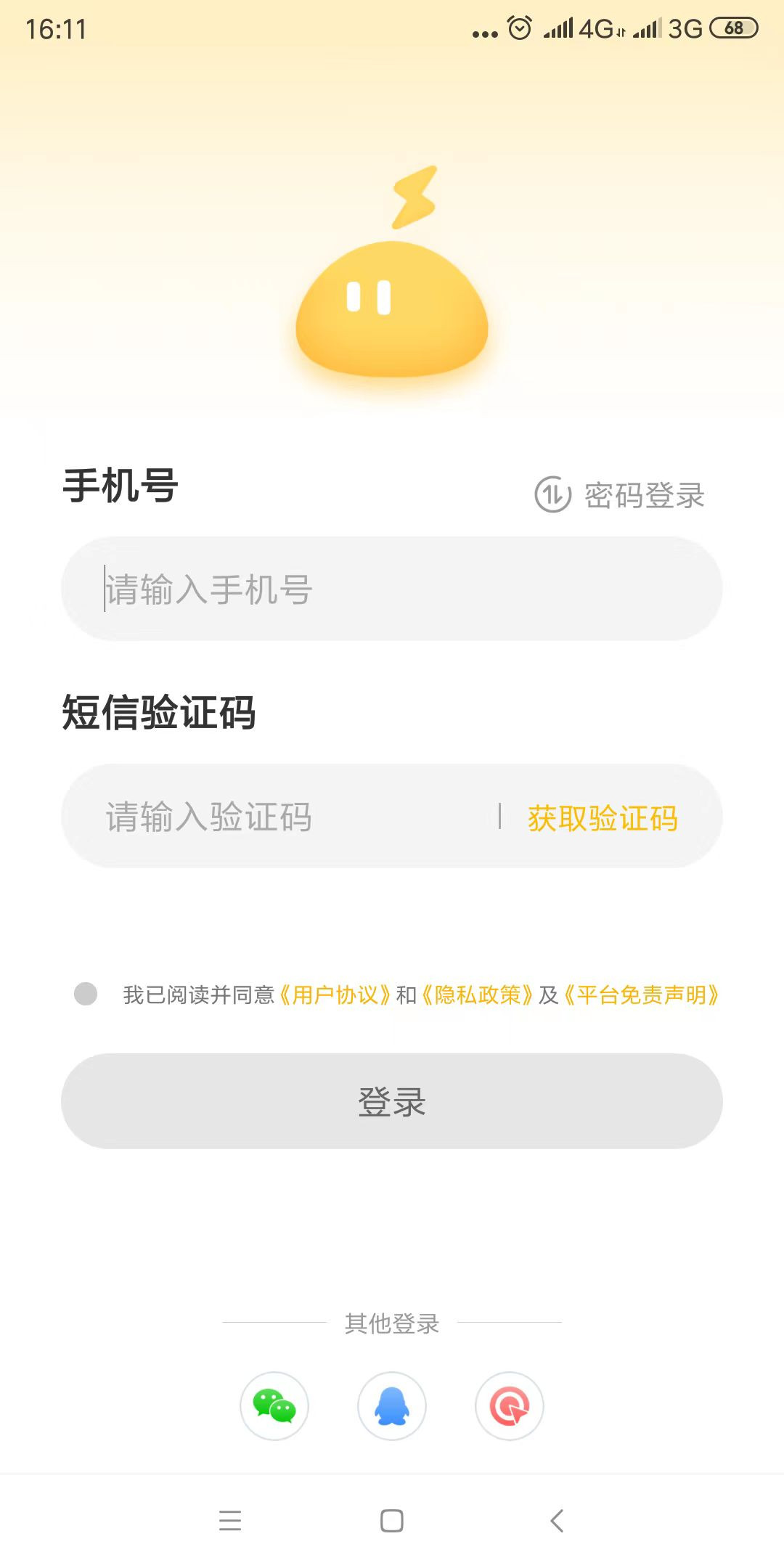784x1568 pixels.
Task: Check the agreement consent checkbox
Action: (86, 994)
